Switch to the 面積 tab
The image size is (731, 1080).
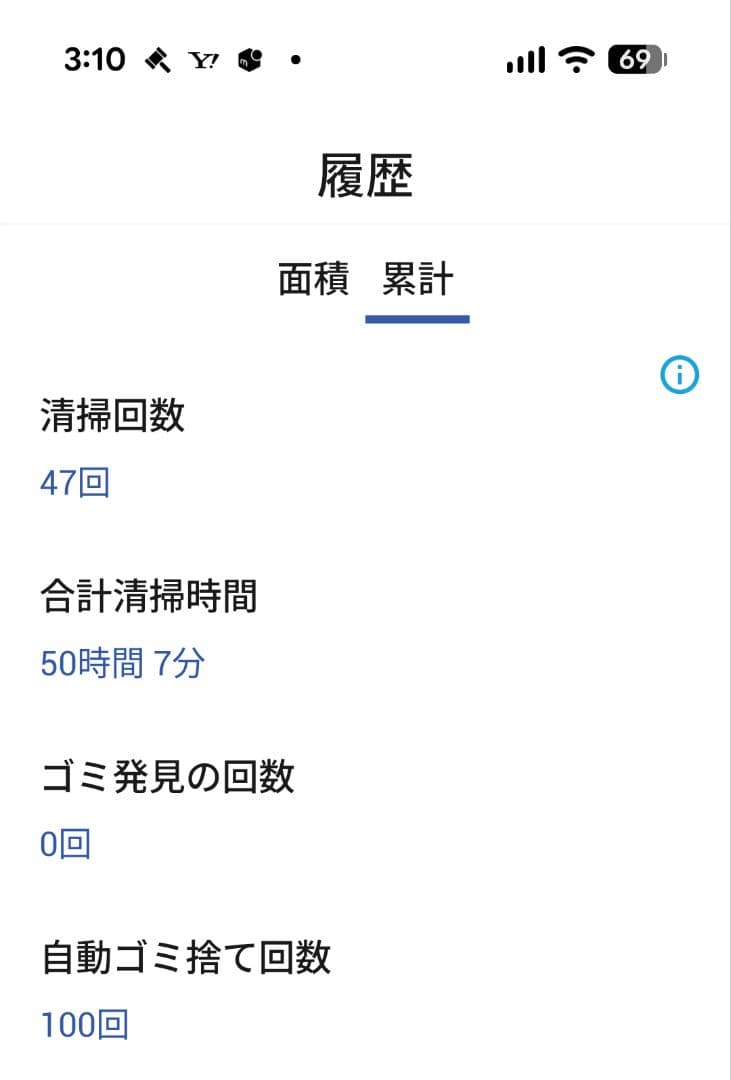[313, 281]
